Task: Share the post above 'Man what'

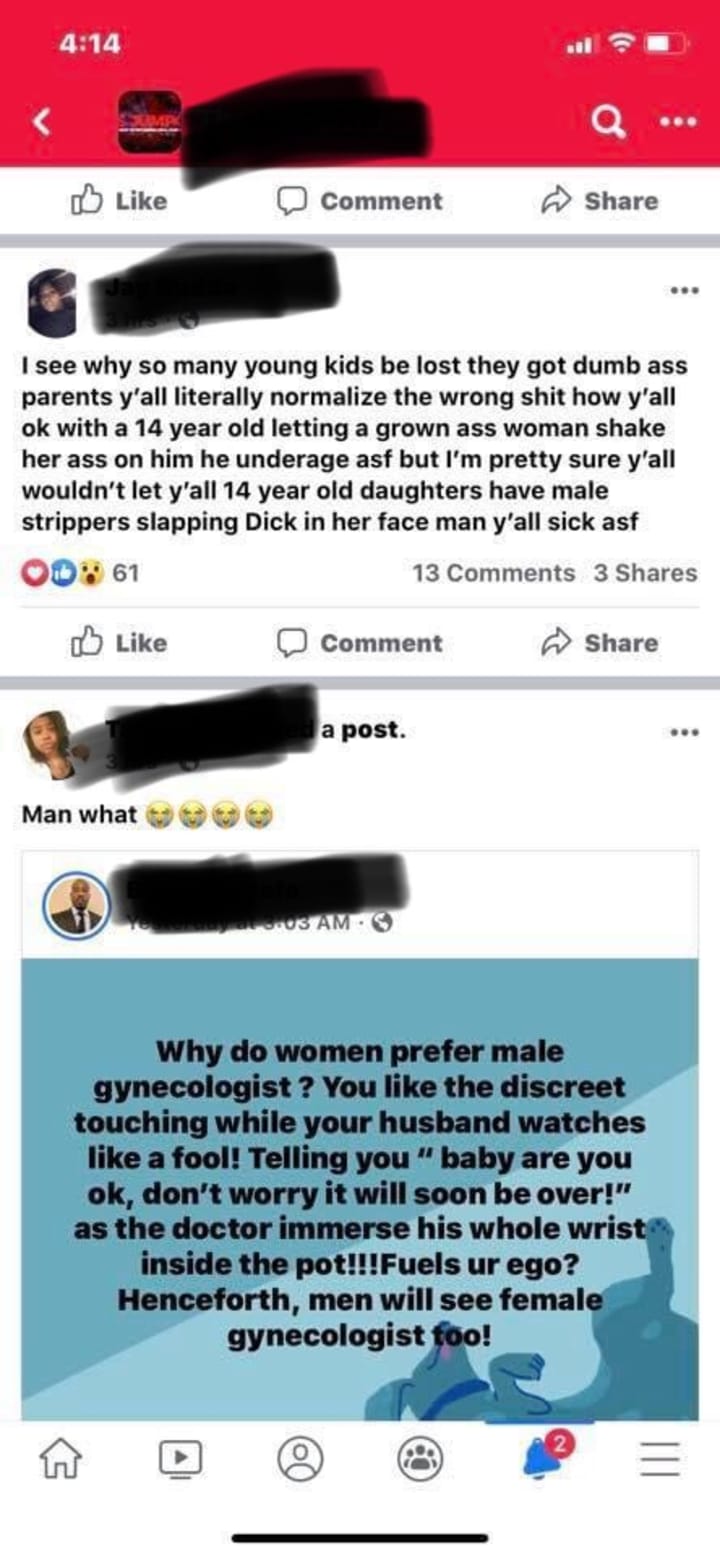Action: (601, 643)
